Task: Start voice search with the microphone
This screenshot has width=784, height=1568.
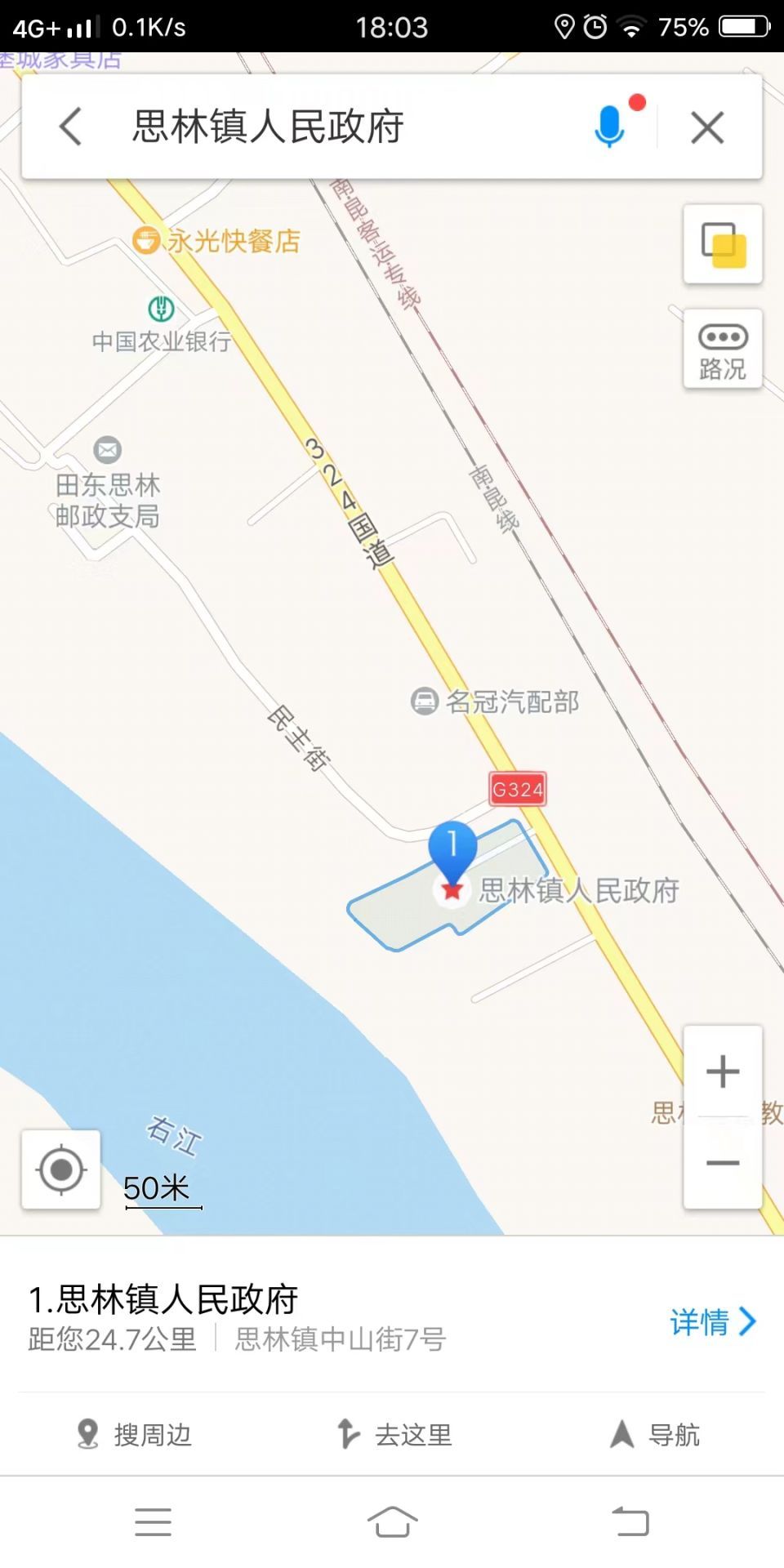Action: coord(609,126)
